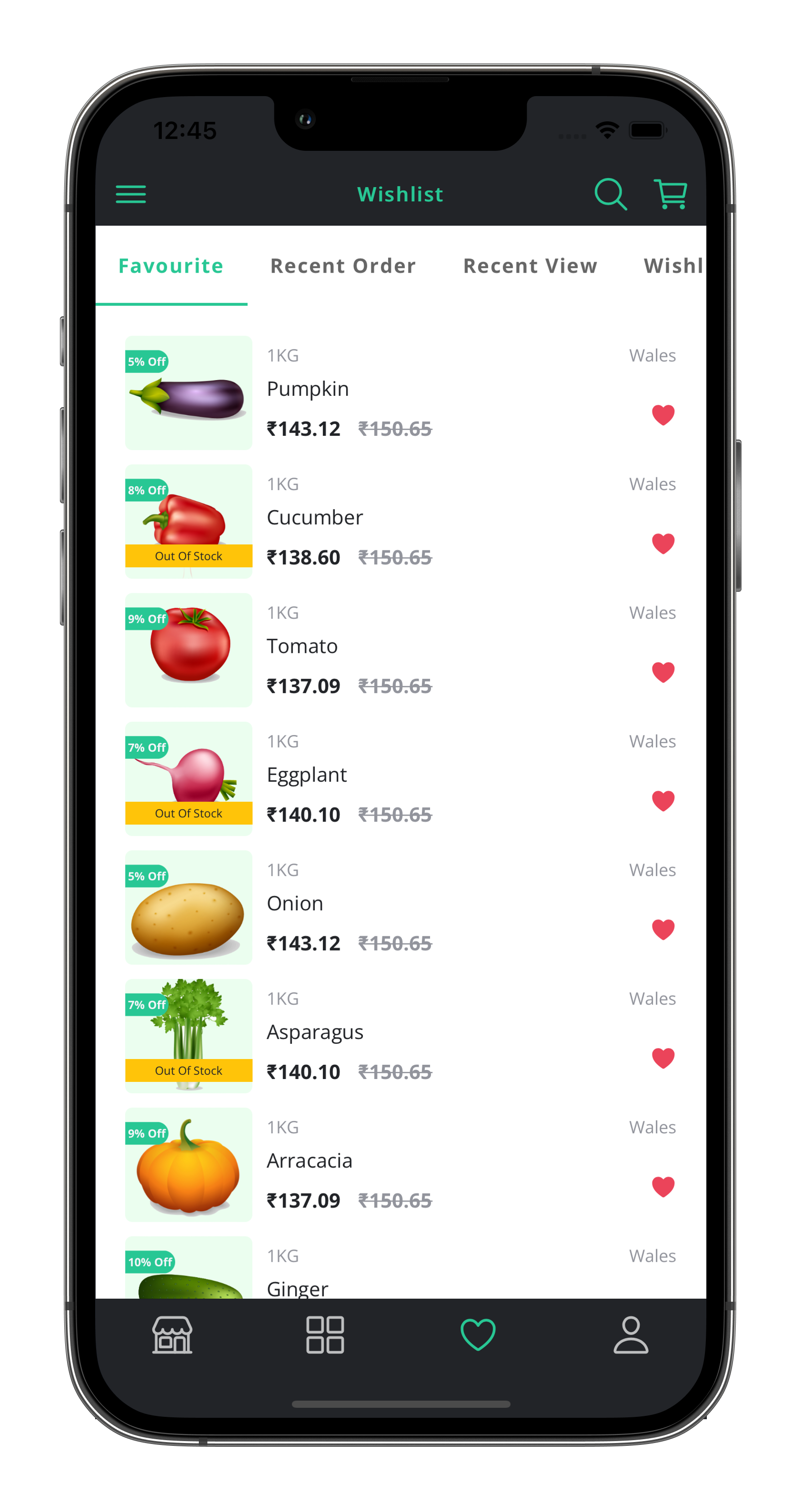The image size is (801, 1512).
Task: Select the wishlist heart tab in bottom bar
Action: point(478,1335)
